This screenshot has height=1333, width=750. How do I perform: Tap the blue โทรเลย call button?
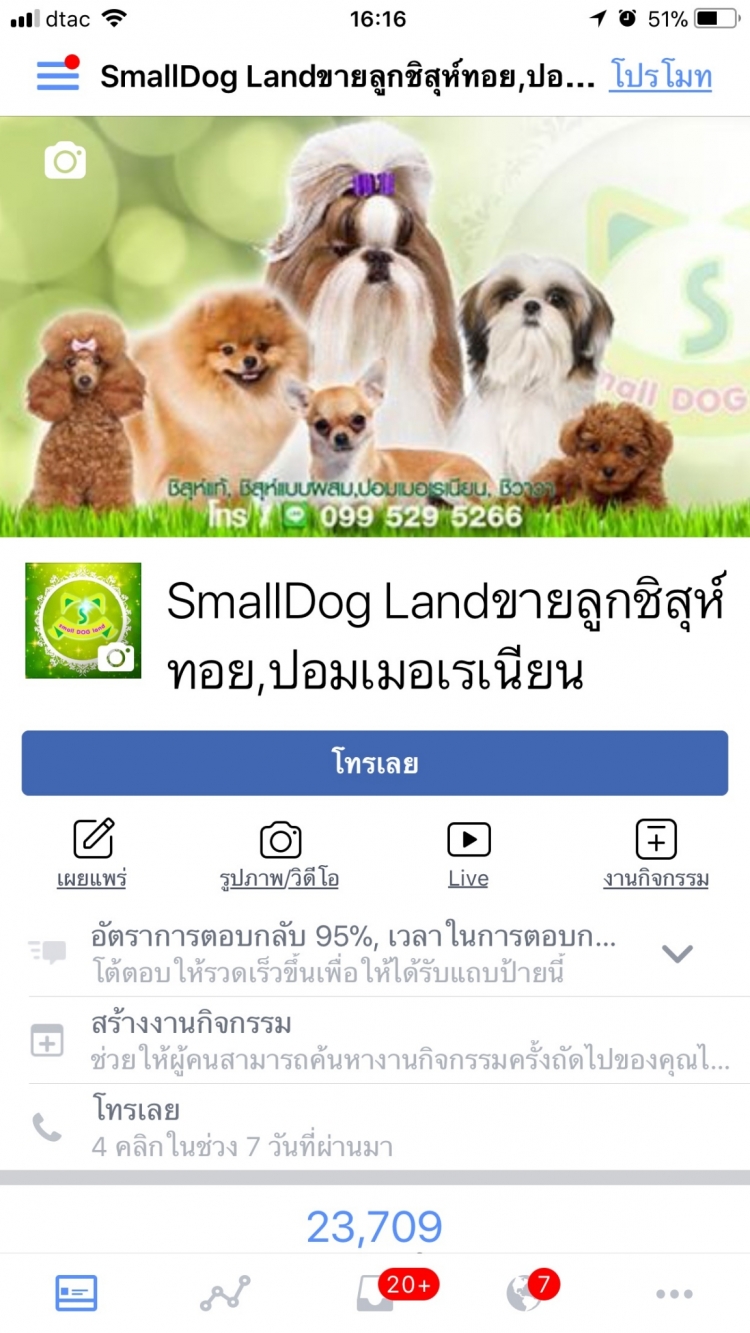(x=375, y=764)
